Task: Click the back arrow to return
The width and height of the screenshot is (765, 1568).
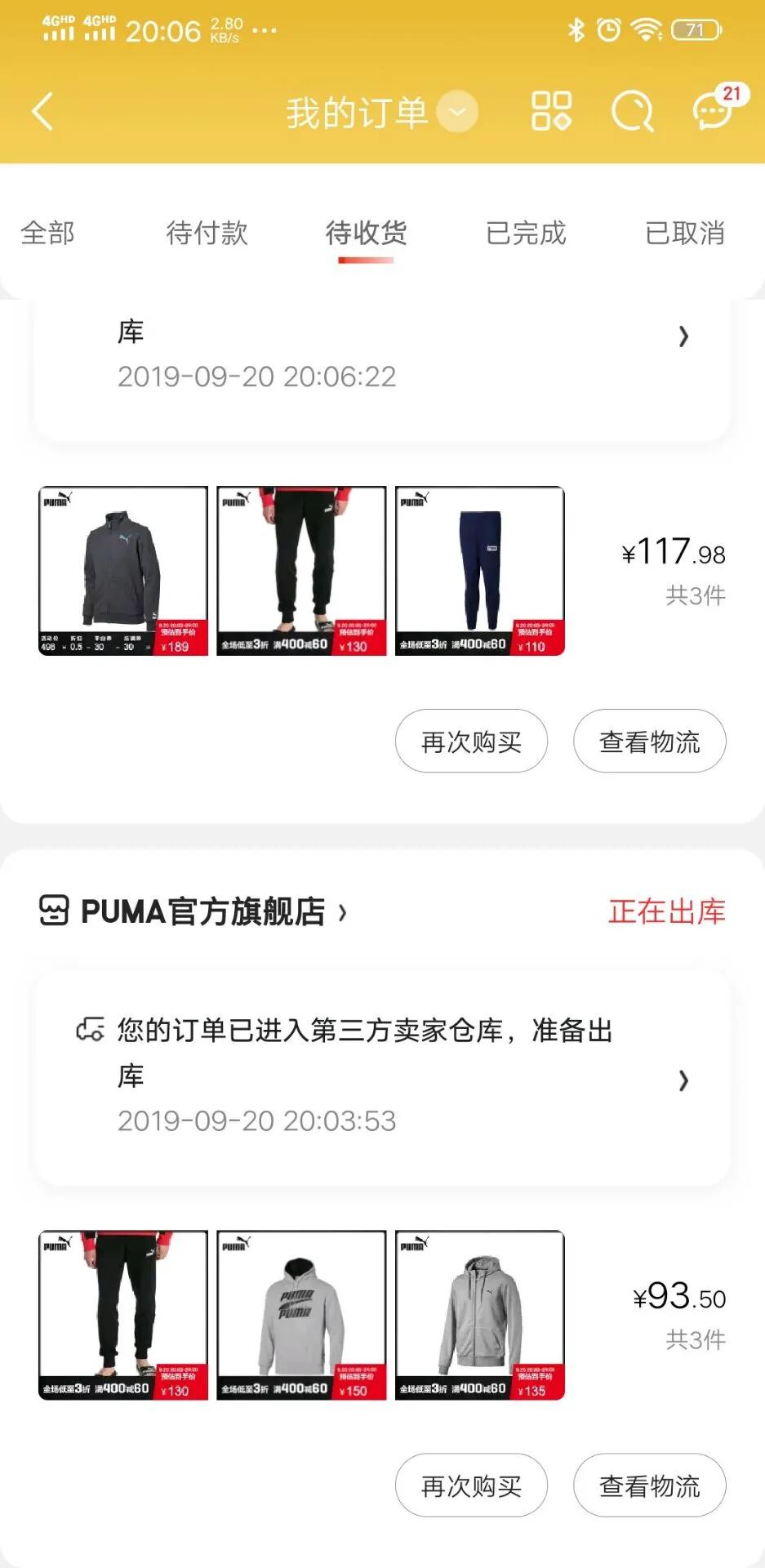Action: pyautogui.click(x=40, y=112)
